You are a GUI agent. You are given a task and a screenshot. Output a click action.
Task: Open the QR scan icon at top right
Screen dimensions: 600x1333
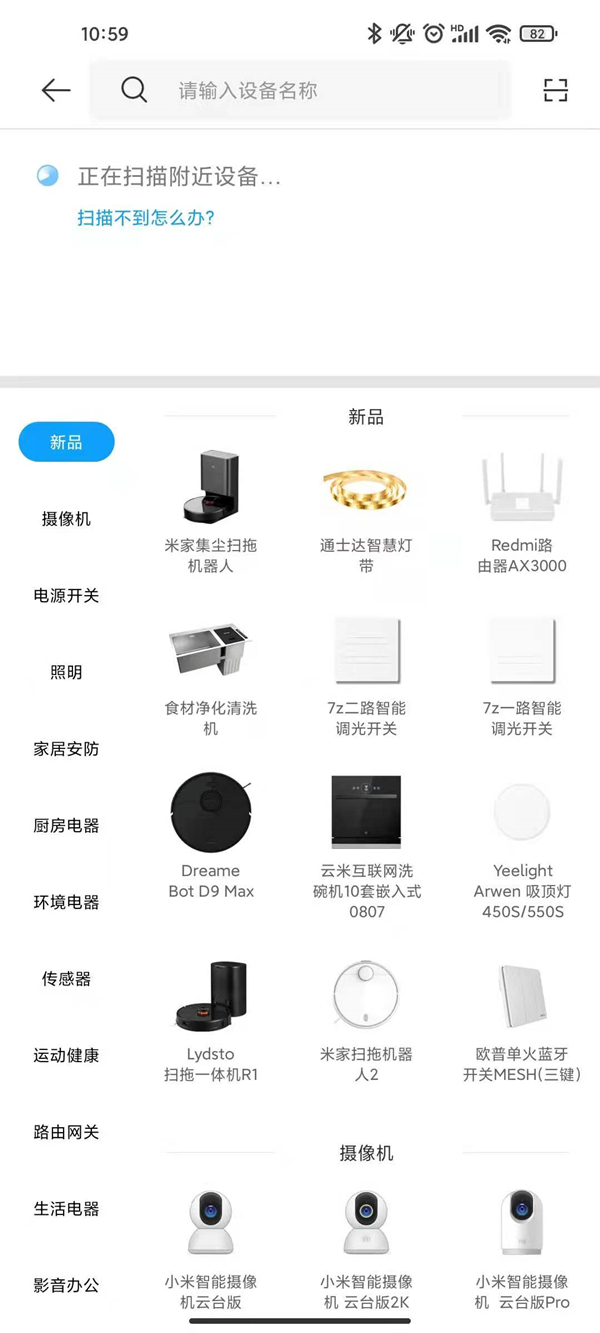click(555, 90)
